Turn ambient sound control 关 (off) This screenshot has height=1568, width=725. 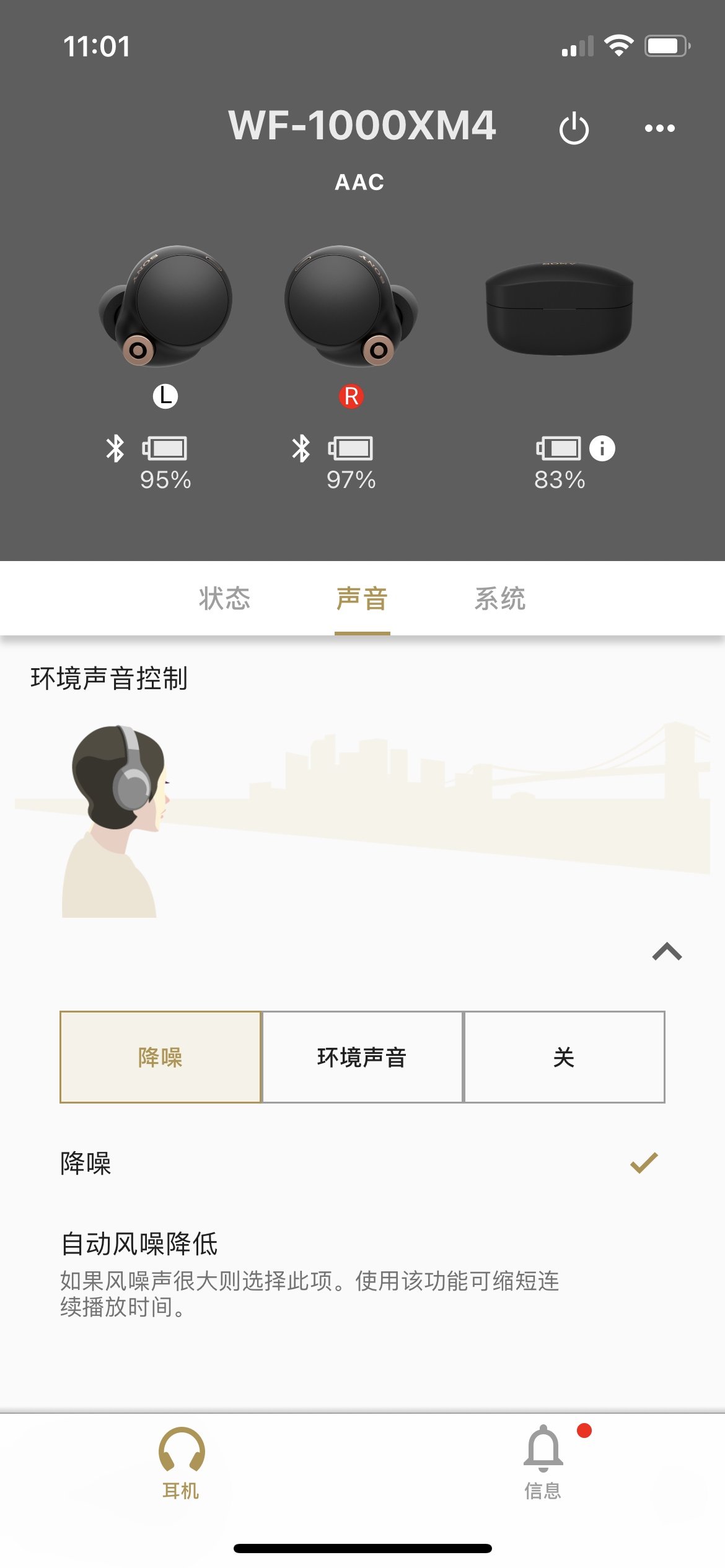563,1056
